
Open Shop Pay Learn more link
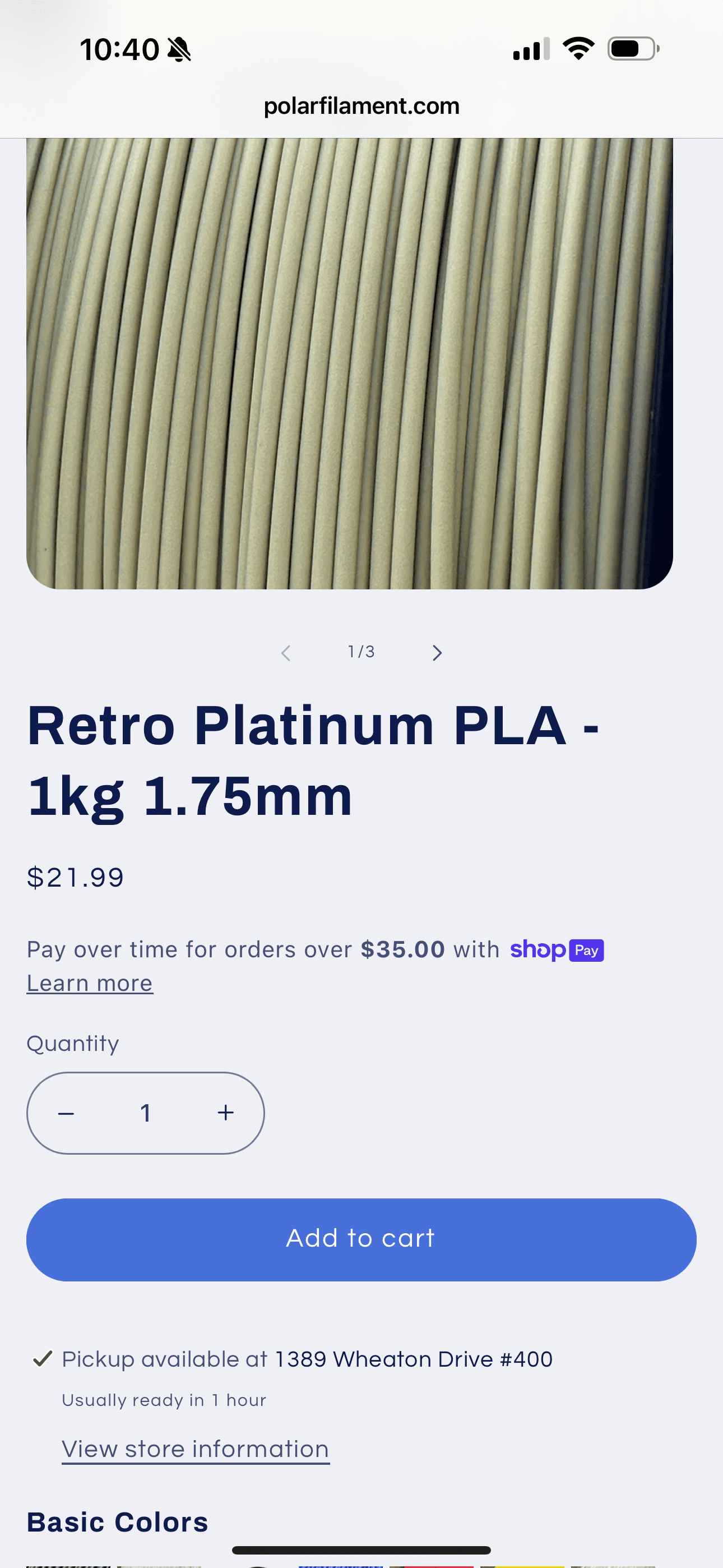pyautogui.click(x=90, y=983)
